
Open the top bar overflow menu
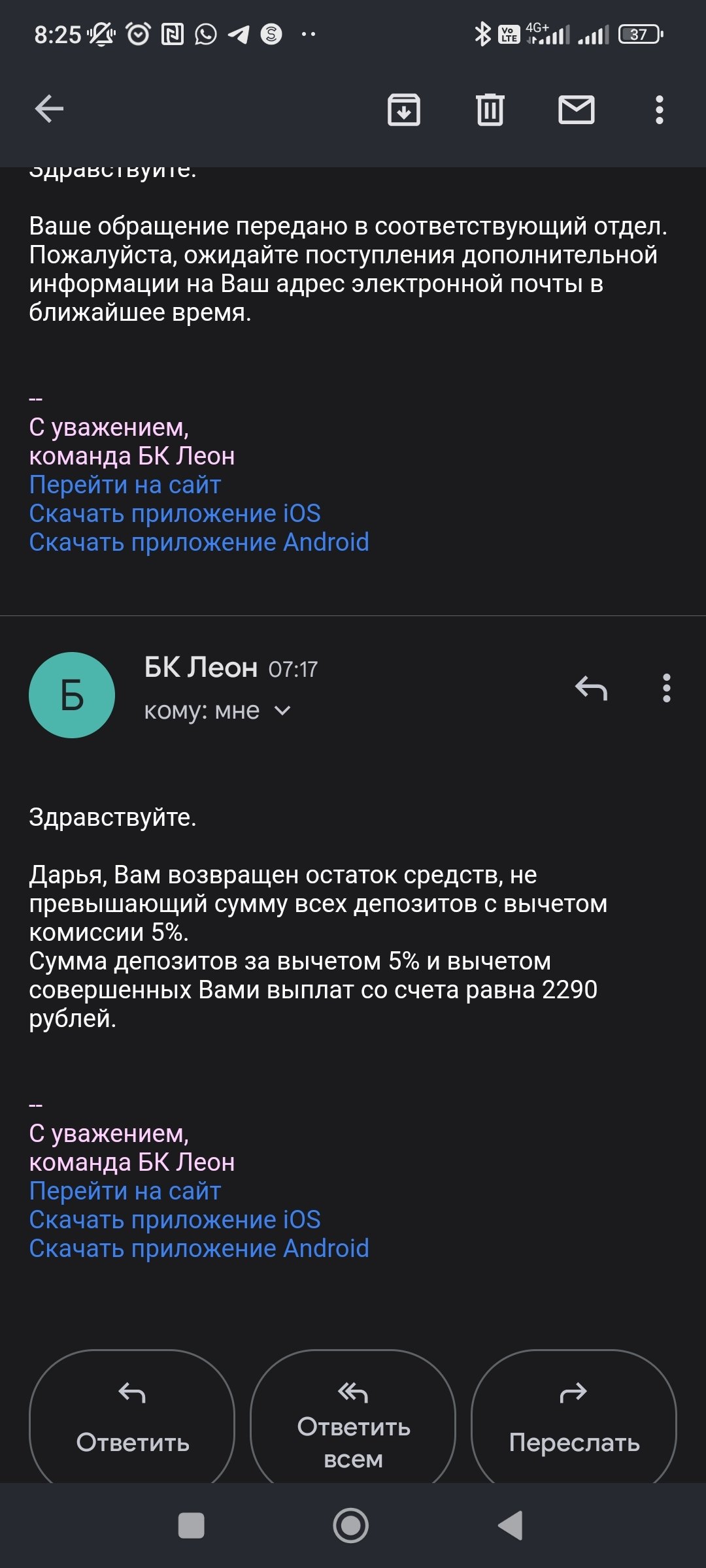tap(659, 109)
